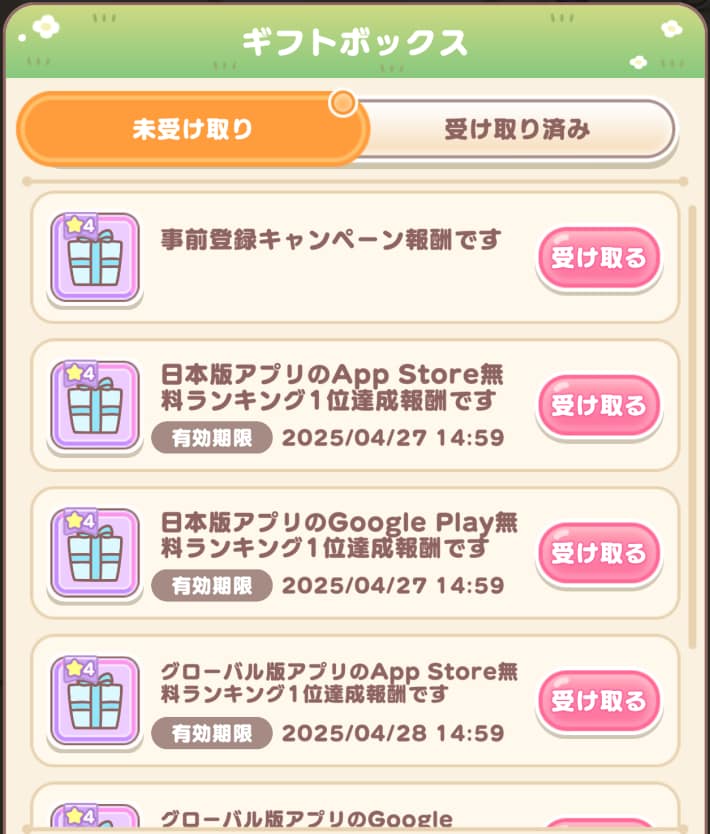This screenshot has width=710, height=834.
Task: Claim the グローバル版 App Store ranking reward
Action: click(x=599, y=701)
